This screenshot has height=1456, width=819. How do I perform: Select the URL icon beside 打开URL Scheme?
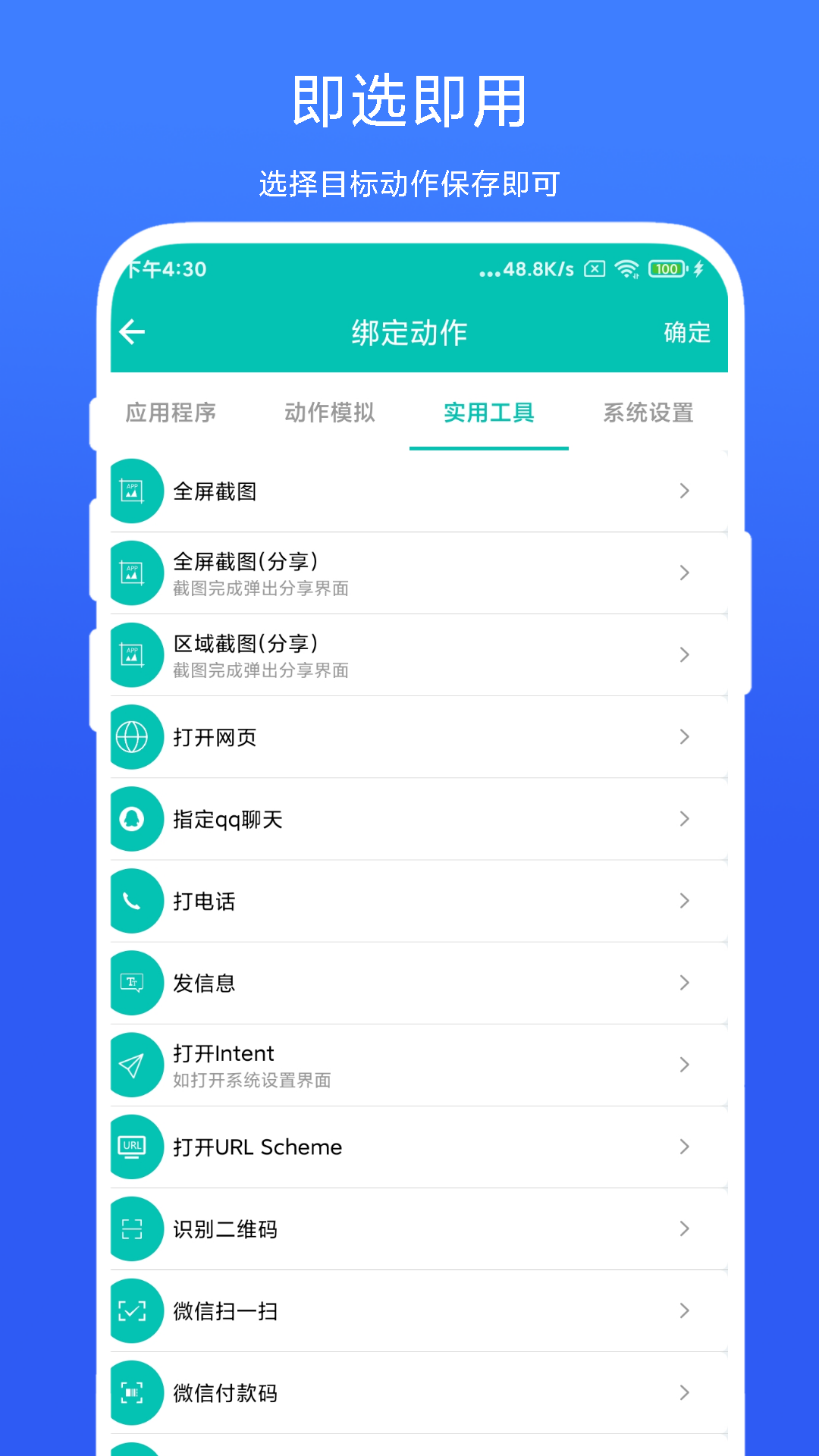135,1147
